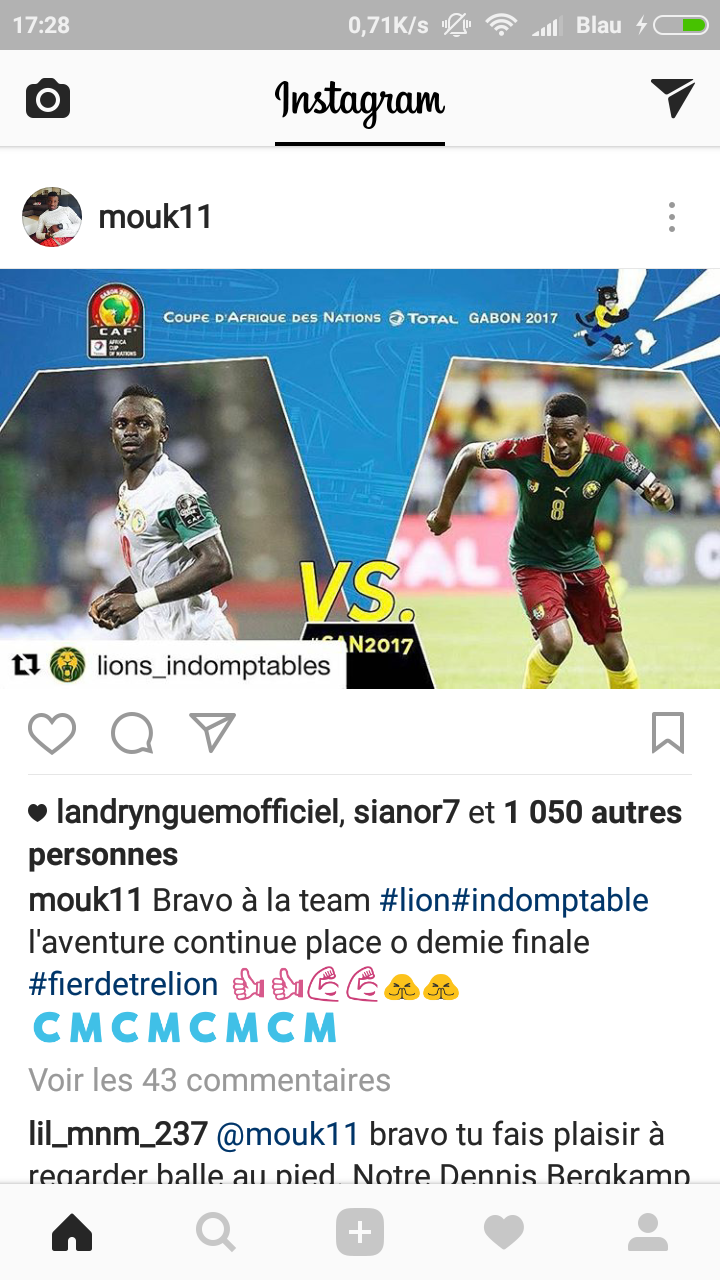720x1280 pixels.
Task: Open lil_mnm_237's profile from the comment
Action: [x=118, y=1134]
